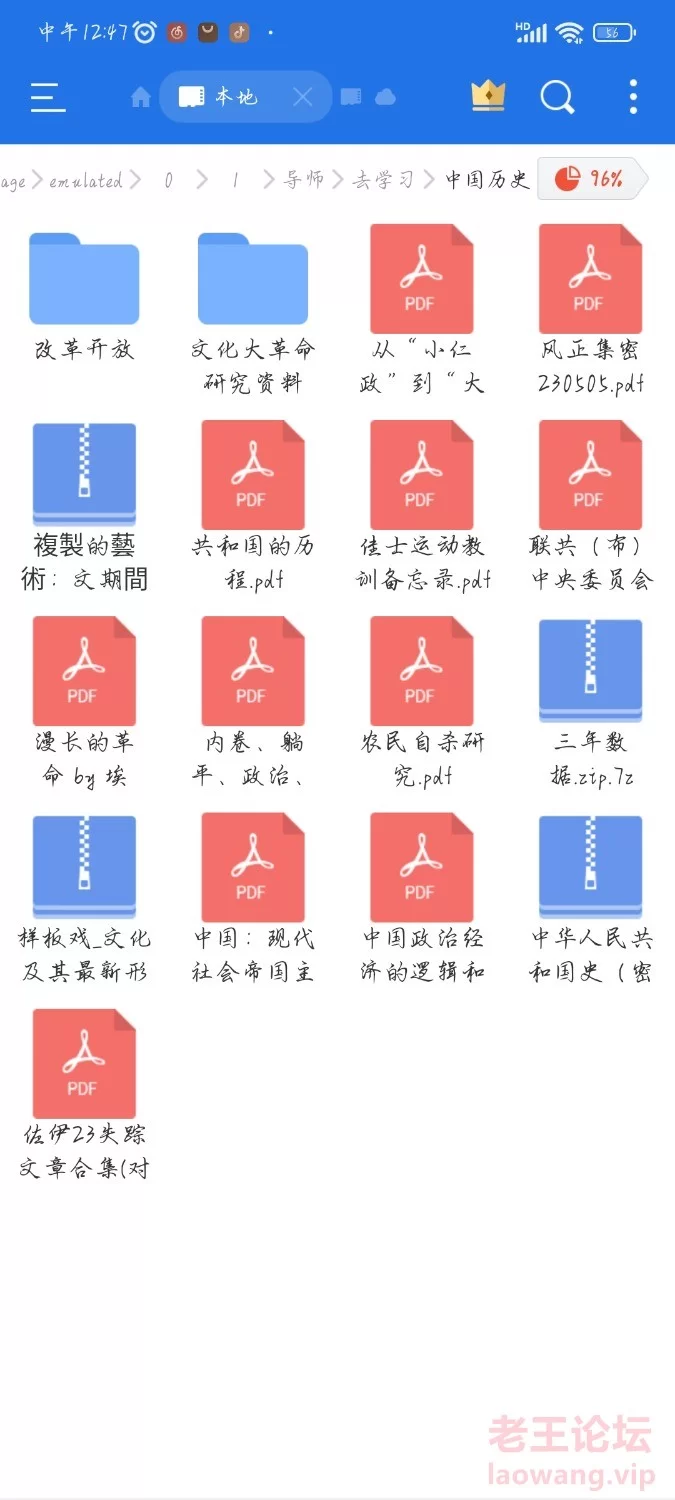Jump to 导师 in the path bar
The image size is (675, 1500).
click(304, 180)
